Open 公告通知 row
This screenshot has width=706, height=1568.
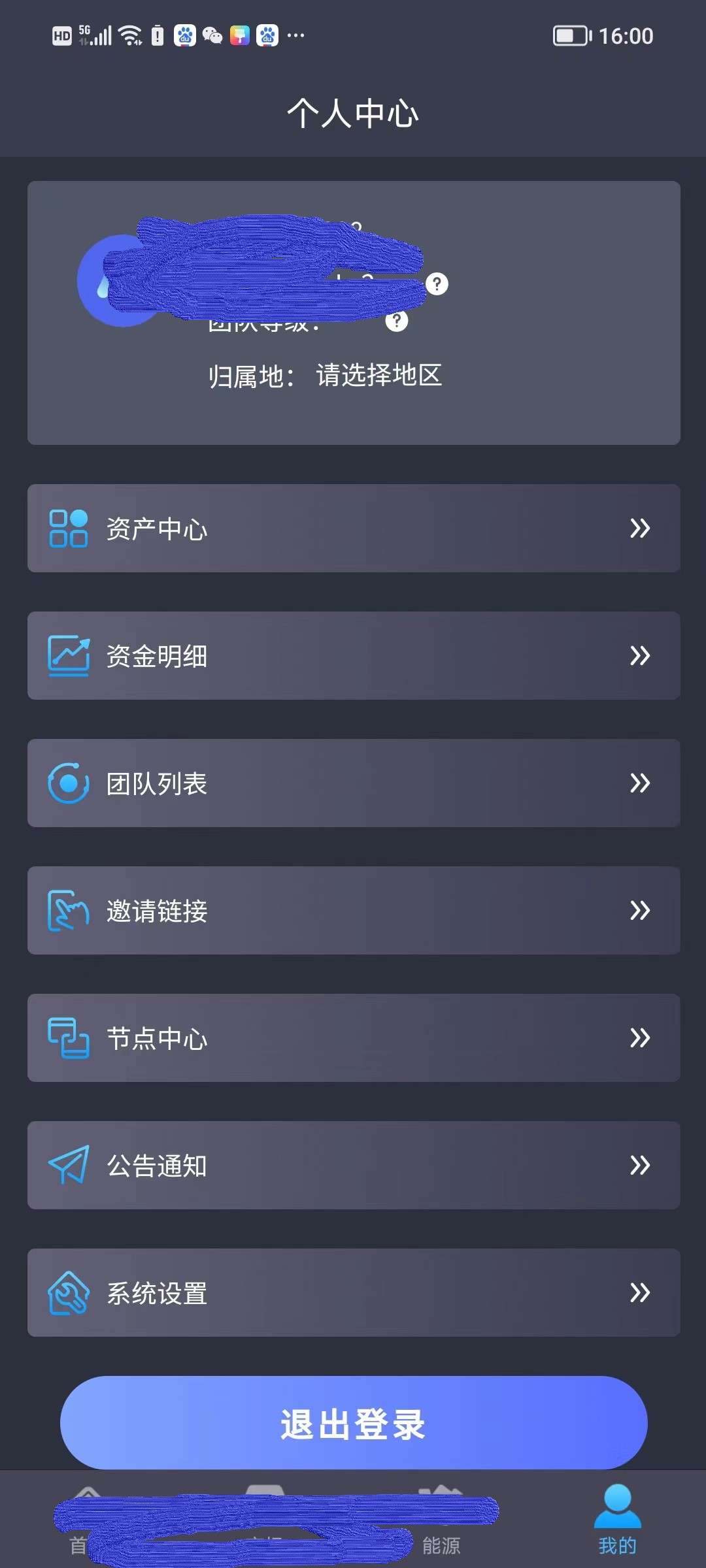click(x=354, y=1165)
